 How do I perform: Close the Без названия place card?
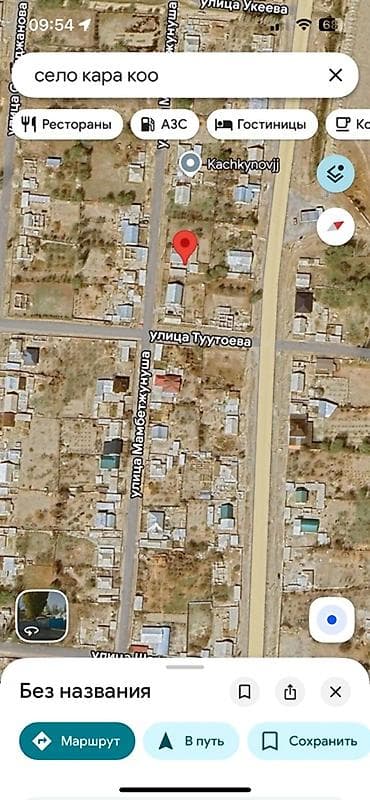coord(335,692)
